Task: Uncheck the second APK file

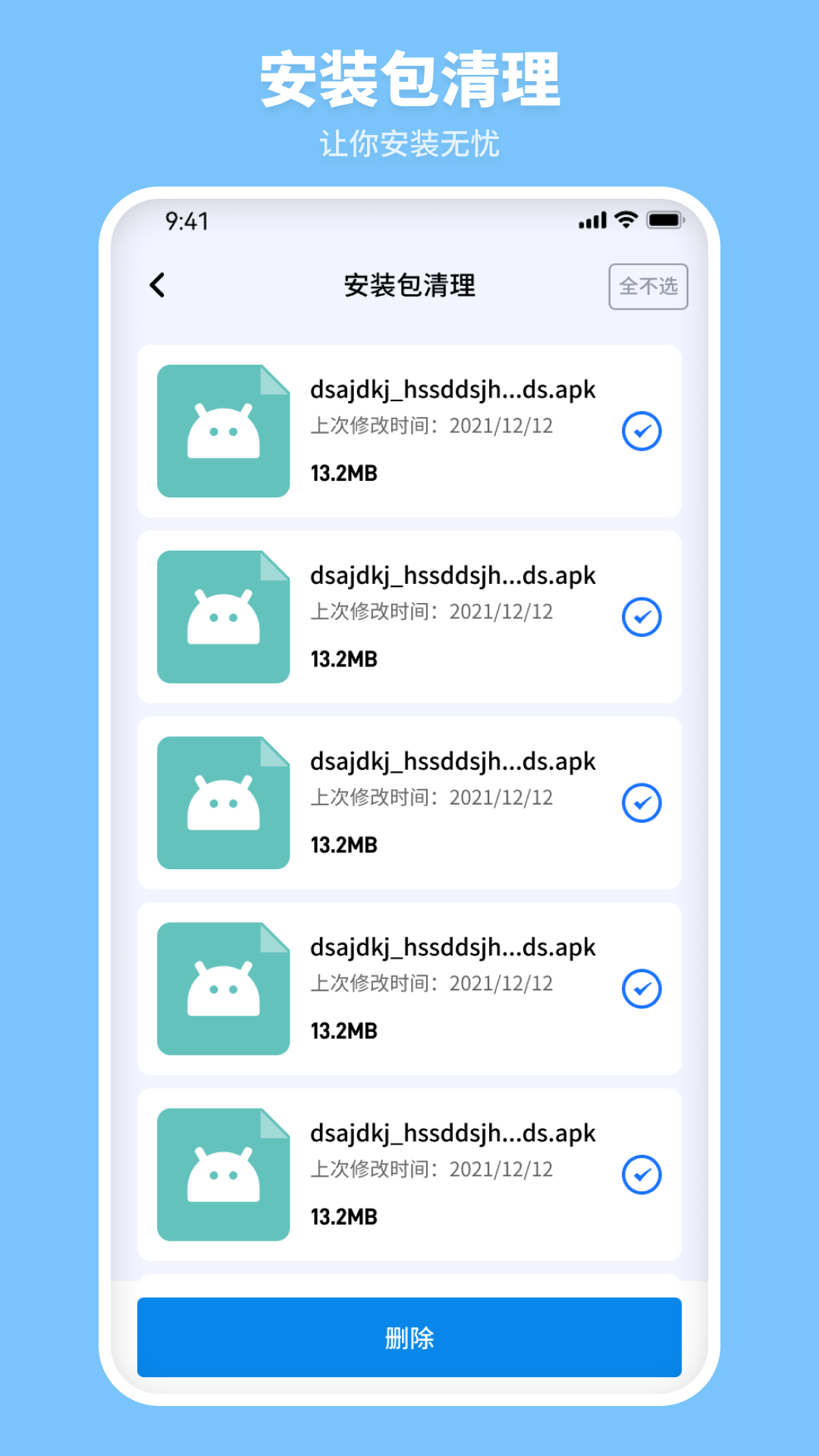Action: [642, 617]
